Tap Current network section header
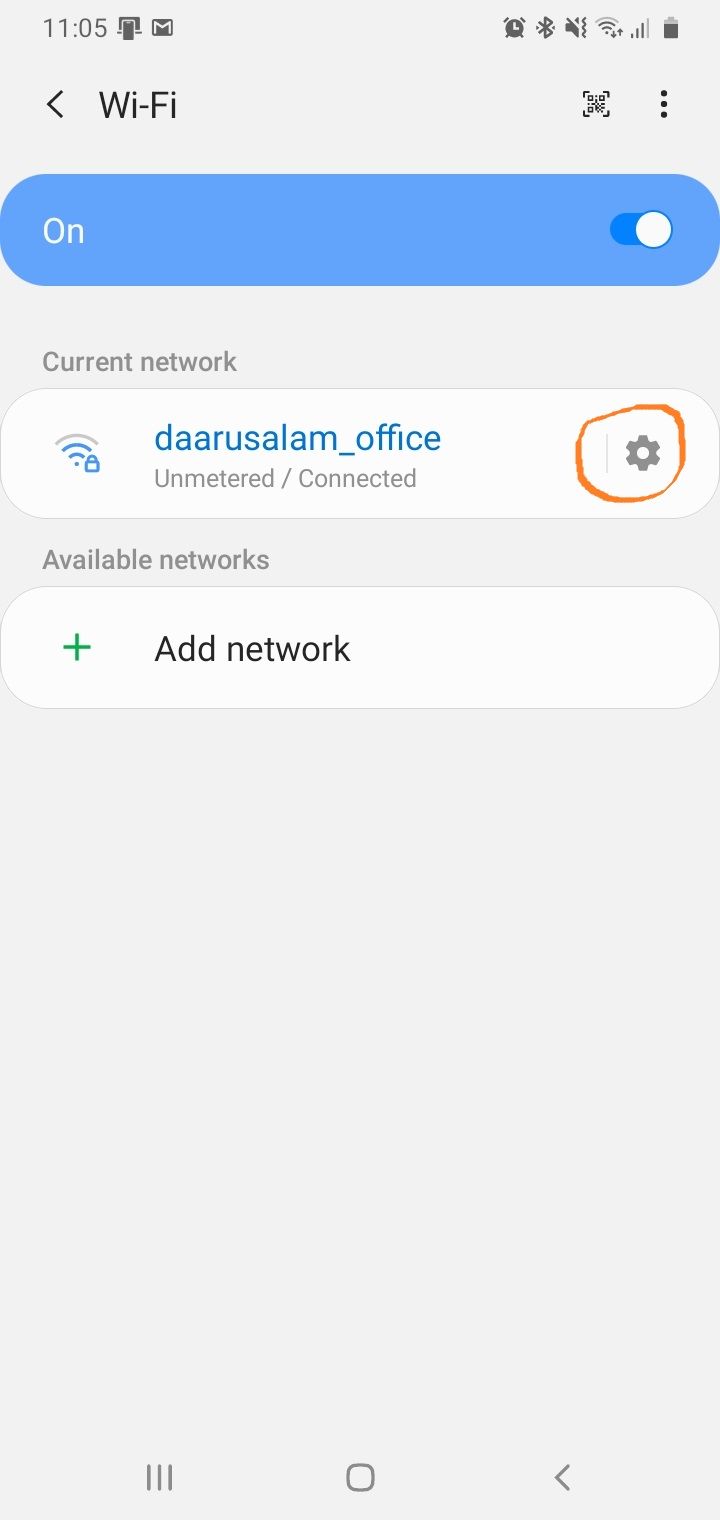The height and width of the screenshot is (1520, 720). (x=138, y=361)
